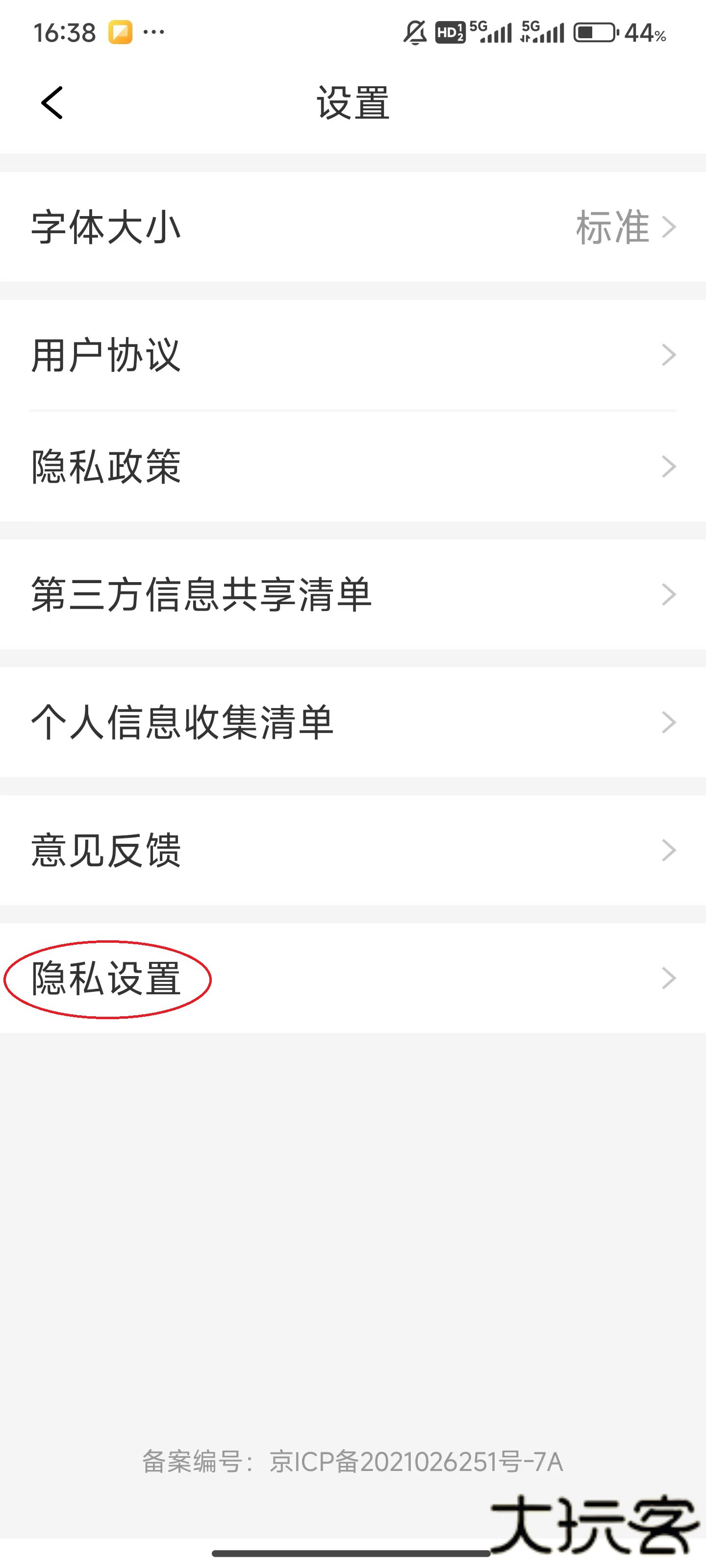The width and height of the screenshot is (706, 1568).
Task: Open the 用户协议 user agreement
Action: pos(353,355)
